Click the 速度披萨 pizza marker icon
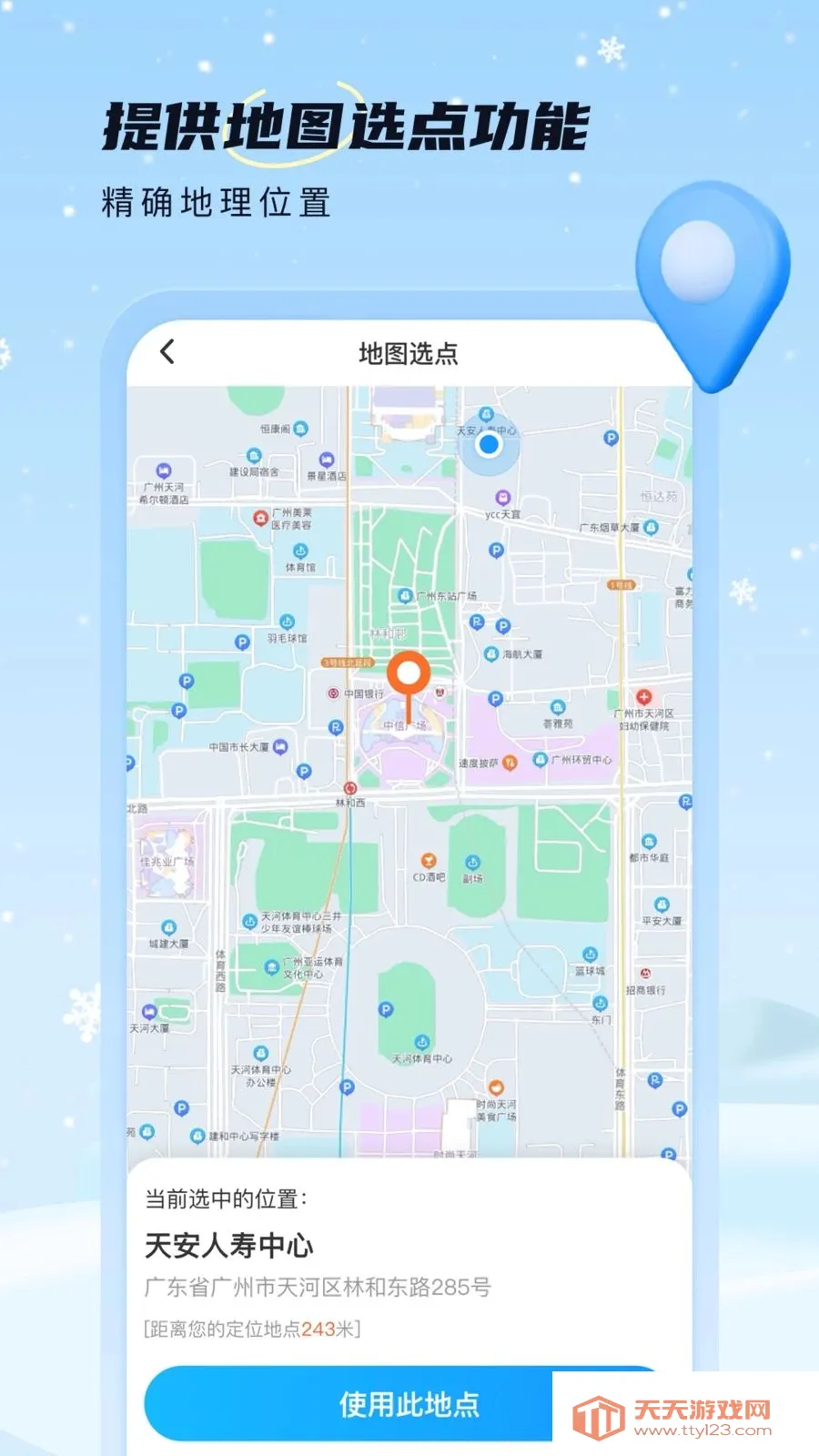 [509, 763]
